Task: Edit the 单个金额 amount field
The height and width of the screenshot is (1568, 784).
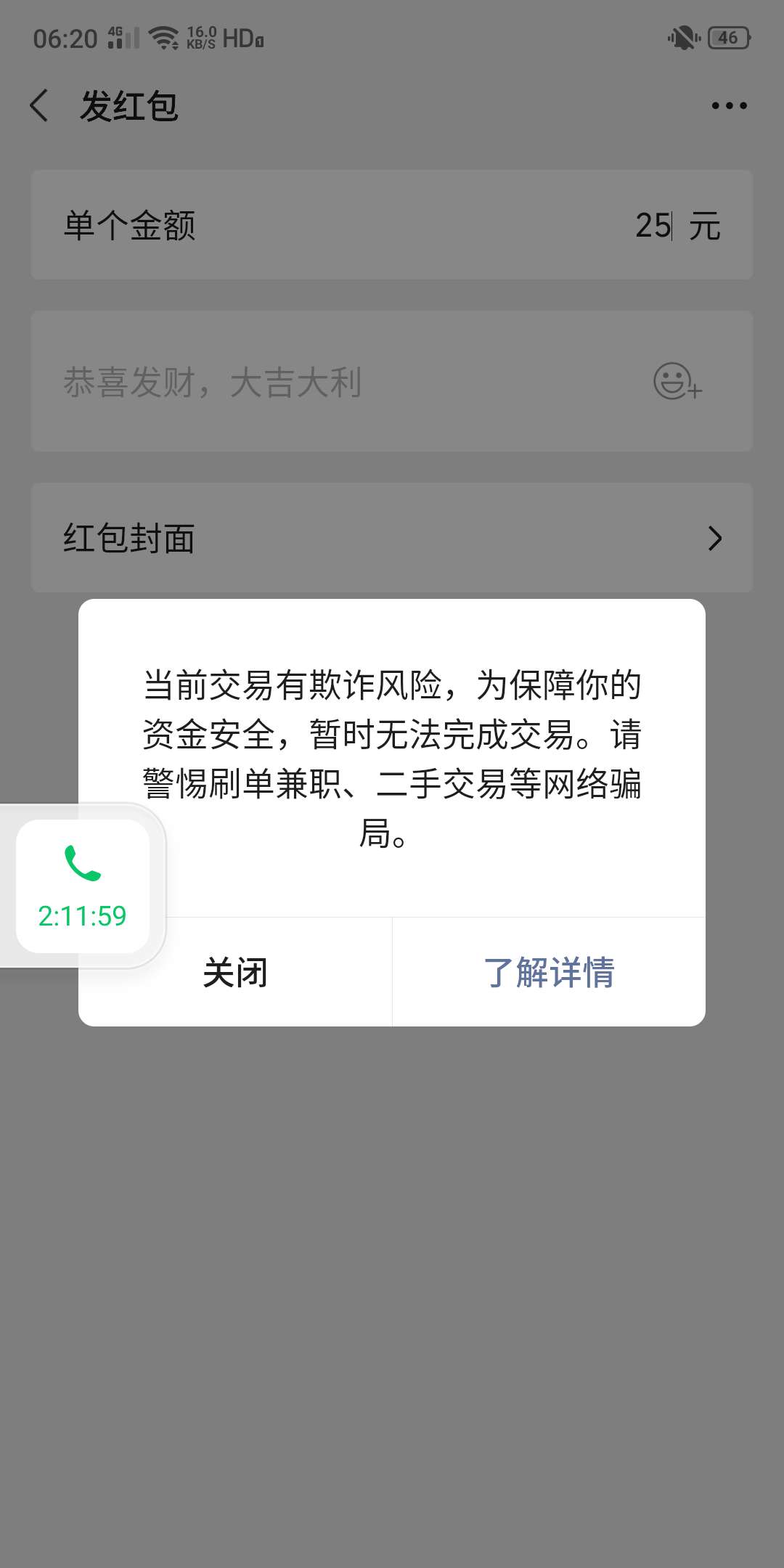Action: pyautogui.click(x=392, y=225)
